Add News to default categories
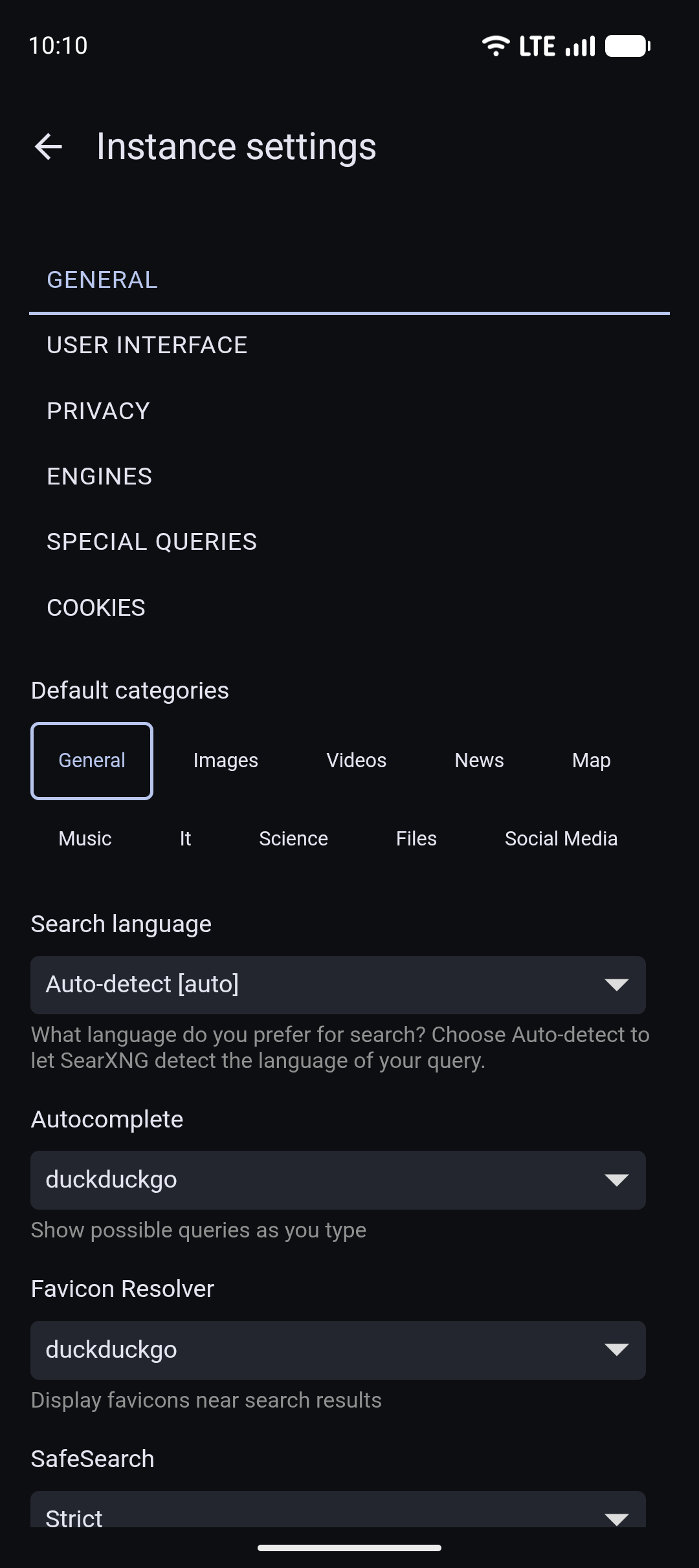 pyautogui.click(x=479, y=761)
